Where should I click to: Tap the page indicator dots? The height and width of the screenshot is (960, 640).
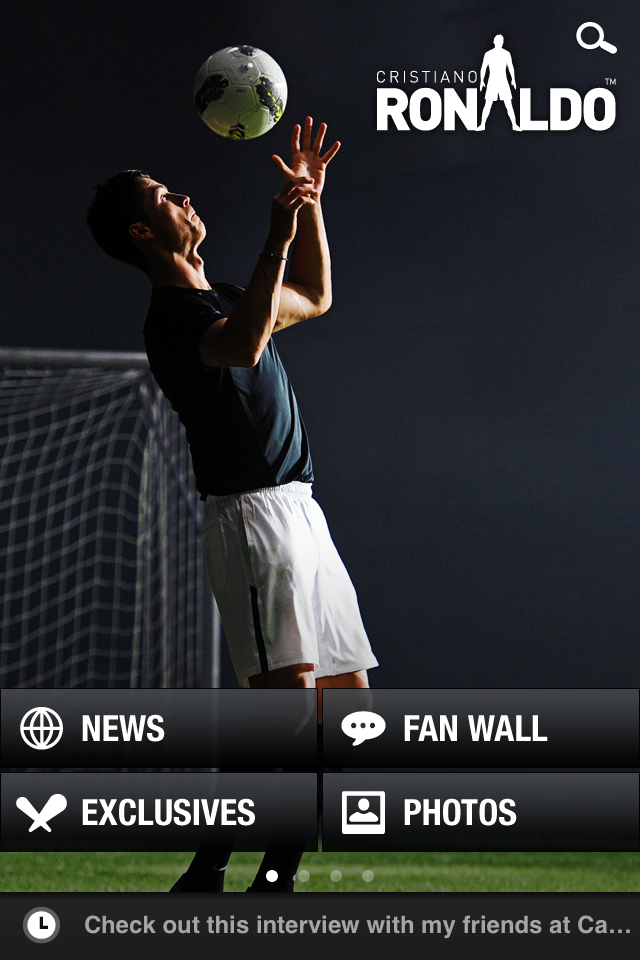[x=320, y=876]
